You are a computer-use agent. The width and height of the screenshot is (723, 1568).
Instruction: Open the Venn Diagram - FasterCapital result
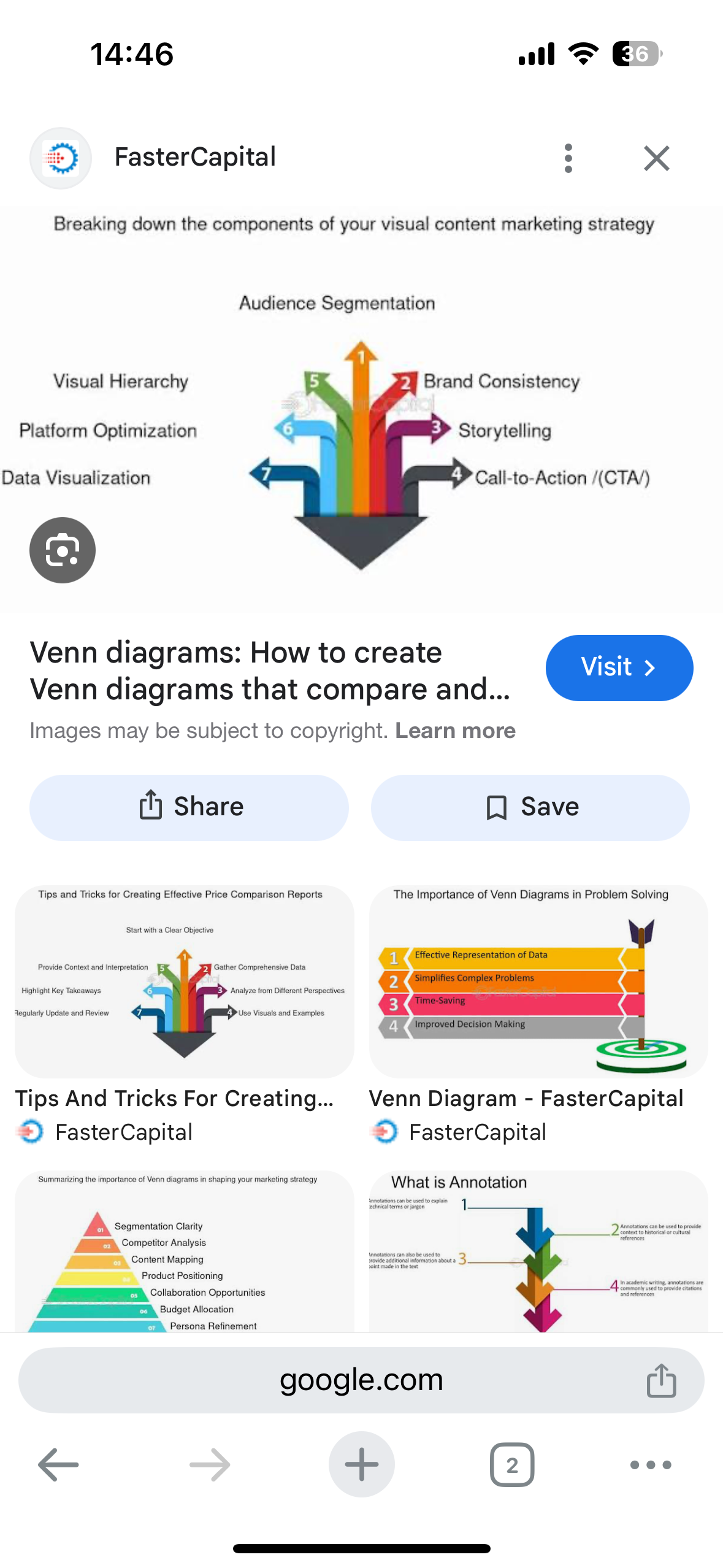click(538, 982)
